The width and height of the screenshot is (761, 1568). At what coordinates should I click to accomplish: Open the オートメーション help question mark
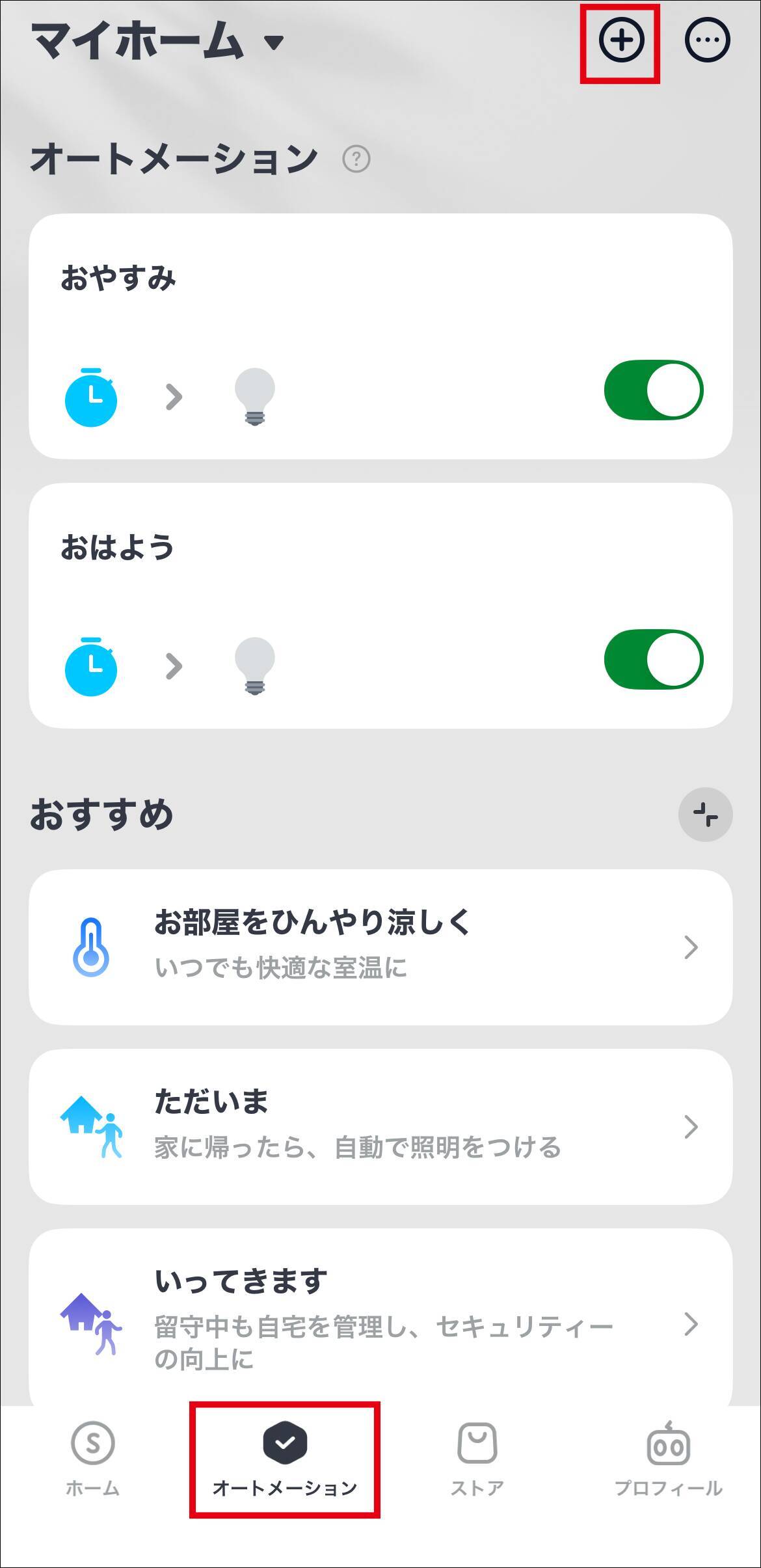point(355,159)
